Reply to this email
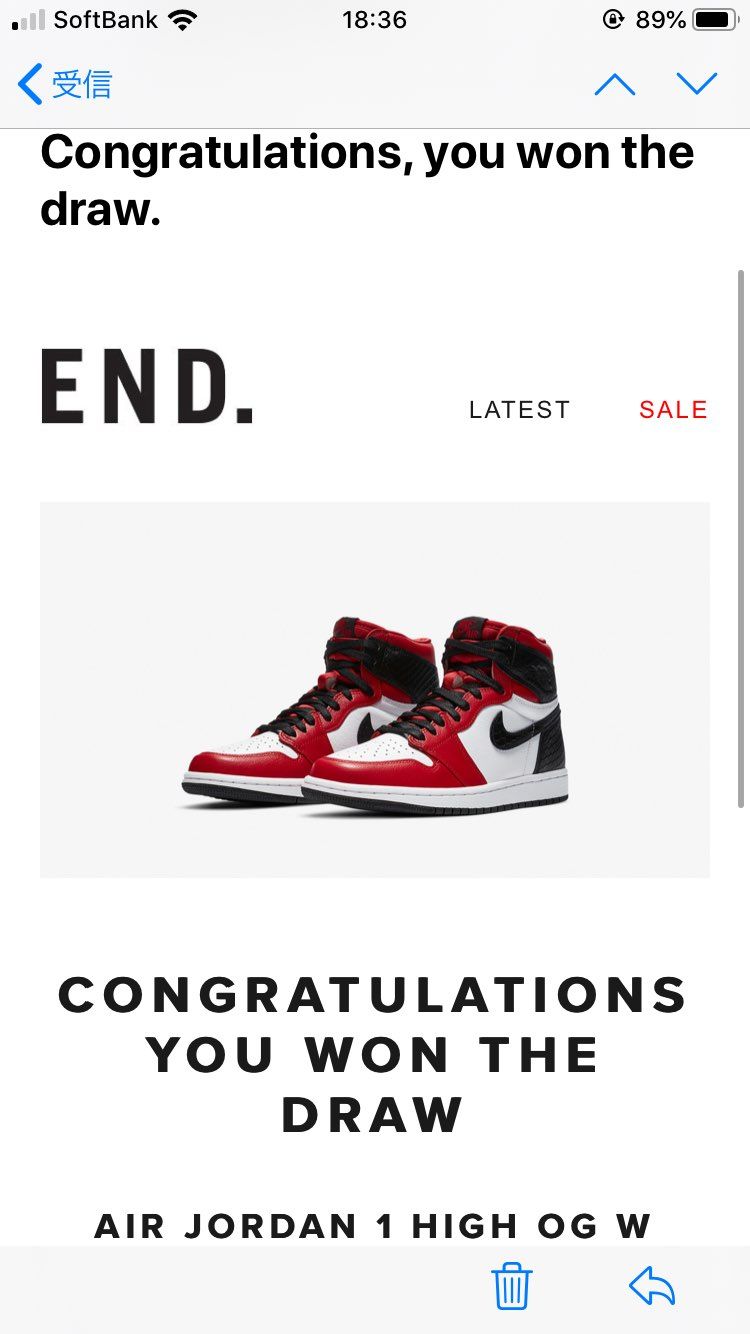Viewport: 750px width, 1334px height. point(652,1286)
